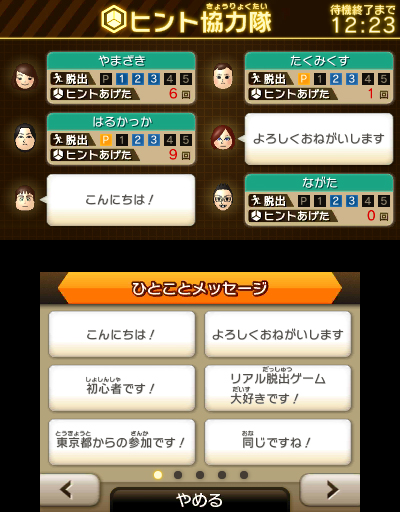Select the よろしくおねがいします message button
400x512 pixels.
[278, 334]
